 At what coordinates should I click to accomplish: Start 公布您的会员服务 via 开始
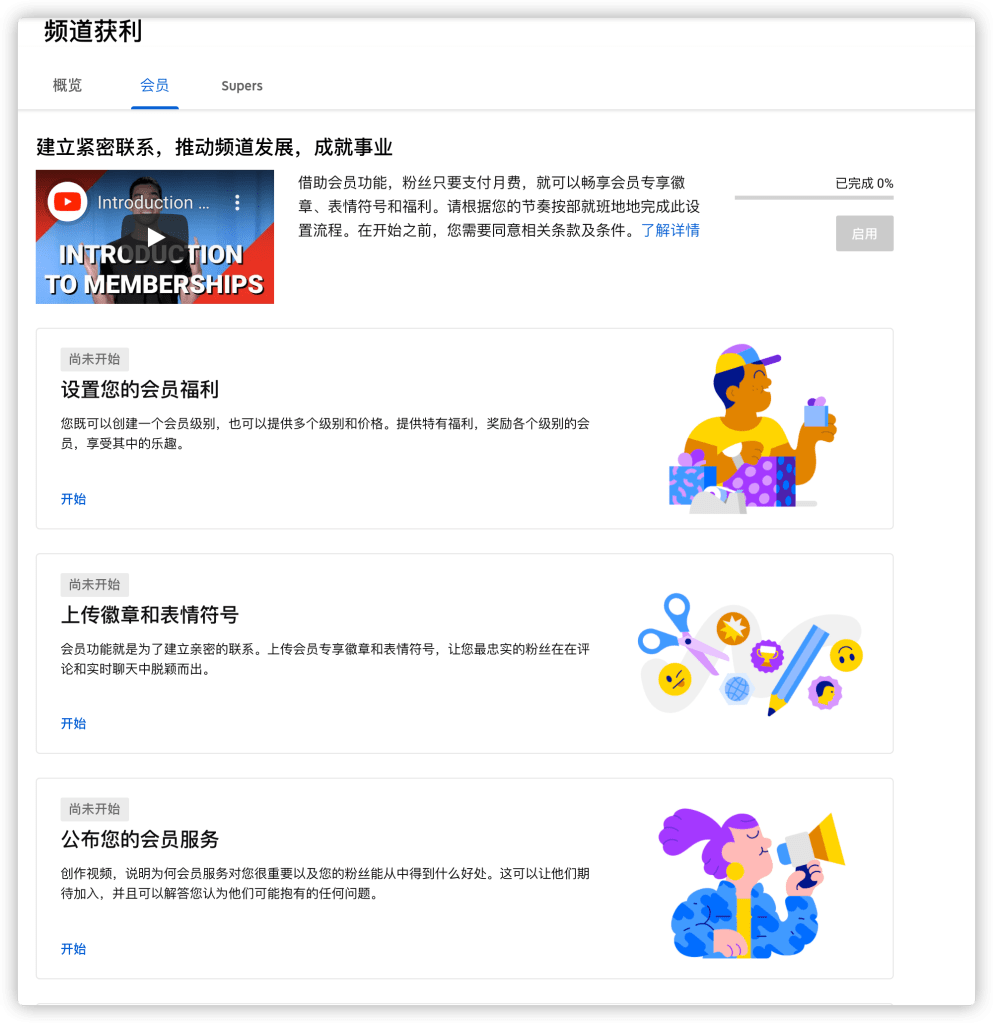point(73,949)
